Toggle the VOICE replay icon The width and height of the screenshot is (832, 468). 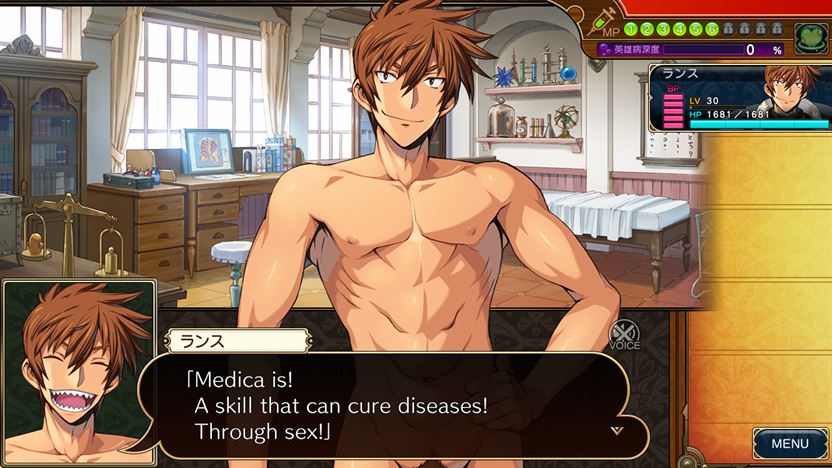point(624,334)
